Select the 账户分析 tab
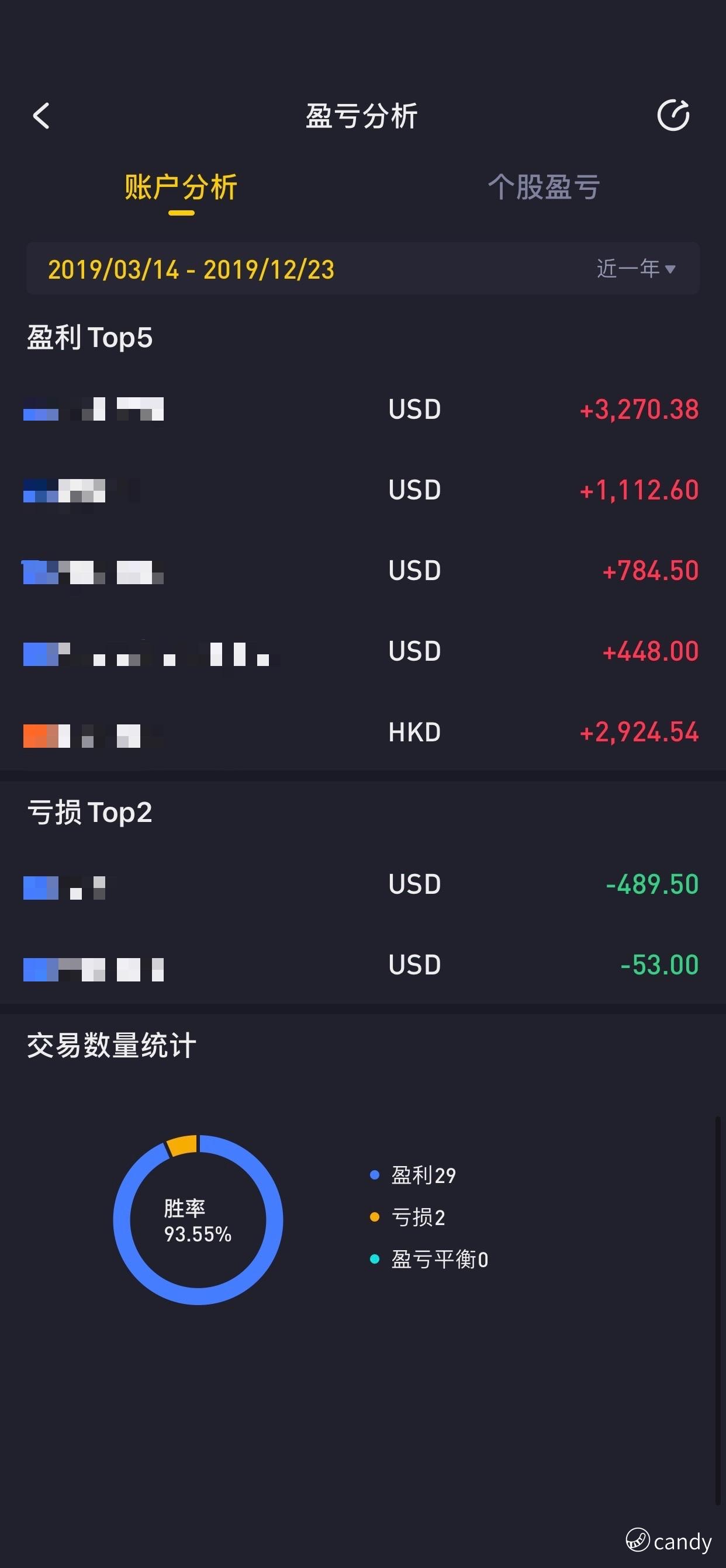 pyautogui.click(x=181, y=187)
